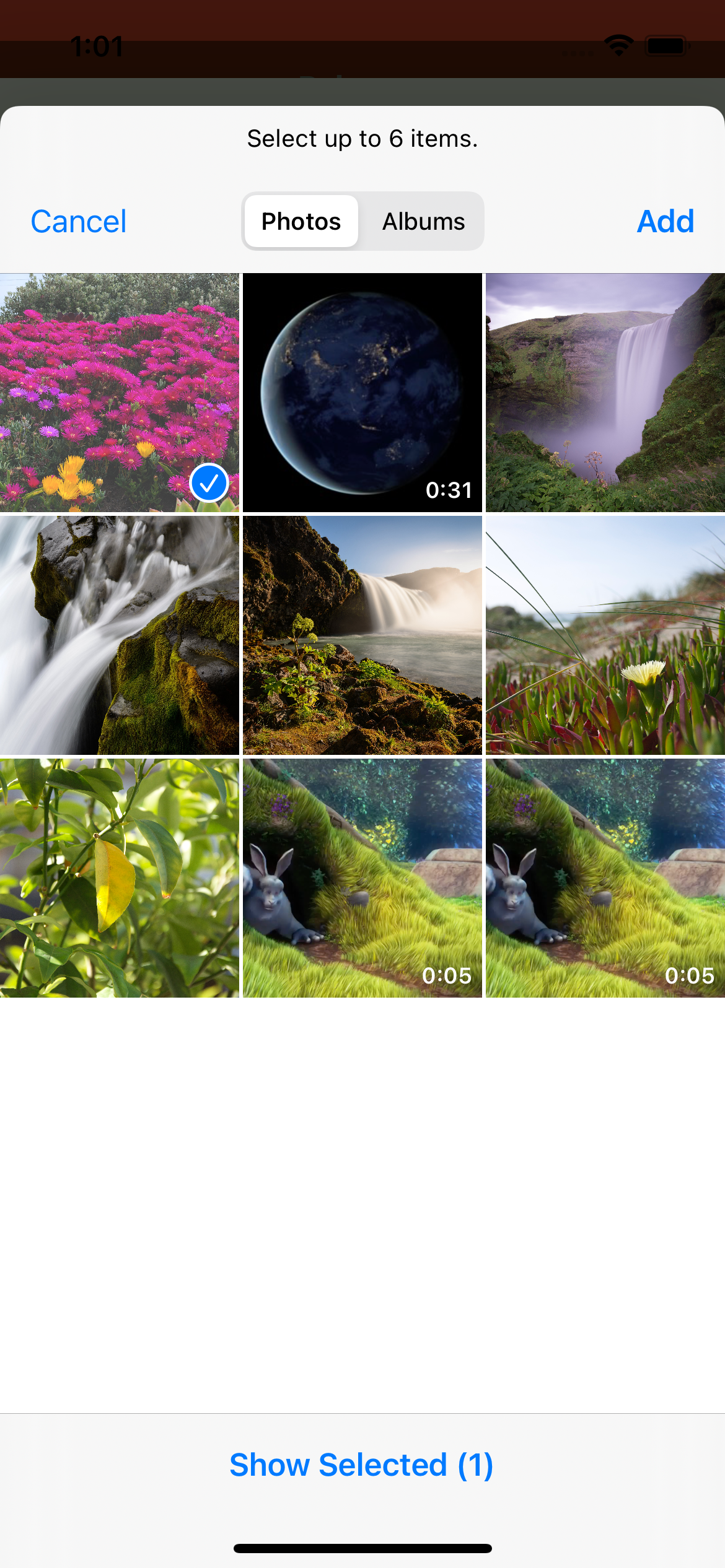The image size is (725, 1568).
Task: Deselect the pink flowers photo
Action: click(x=120, y=393)
